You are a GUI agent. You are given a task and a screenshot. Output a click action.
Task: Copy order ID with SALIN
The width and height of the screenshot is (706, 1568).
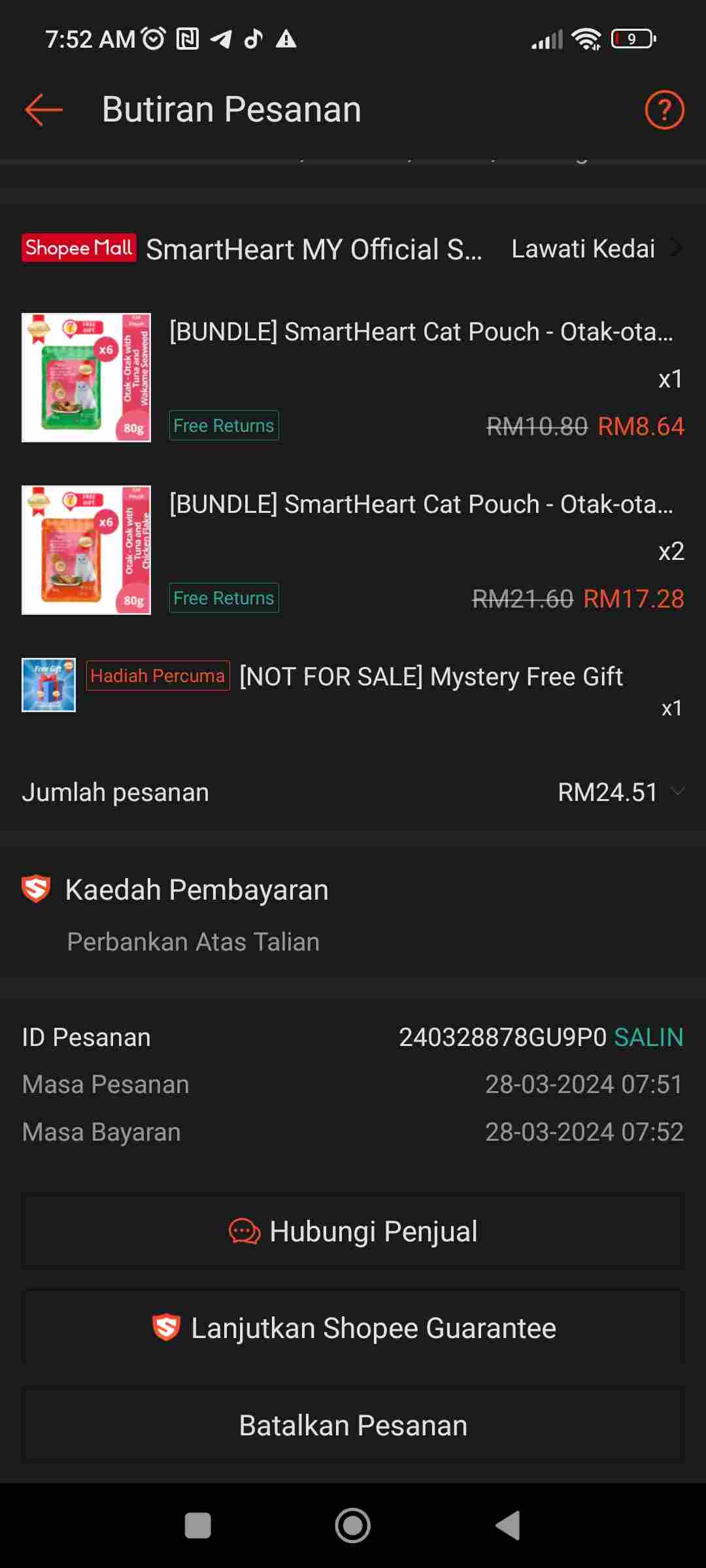[x=648, y=1037]
